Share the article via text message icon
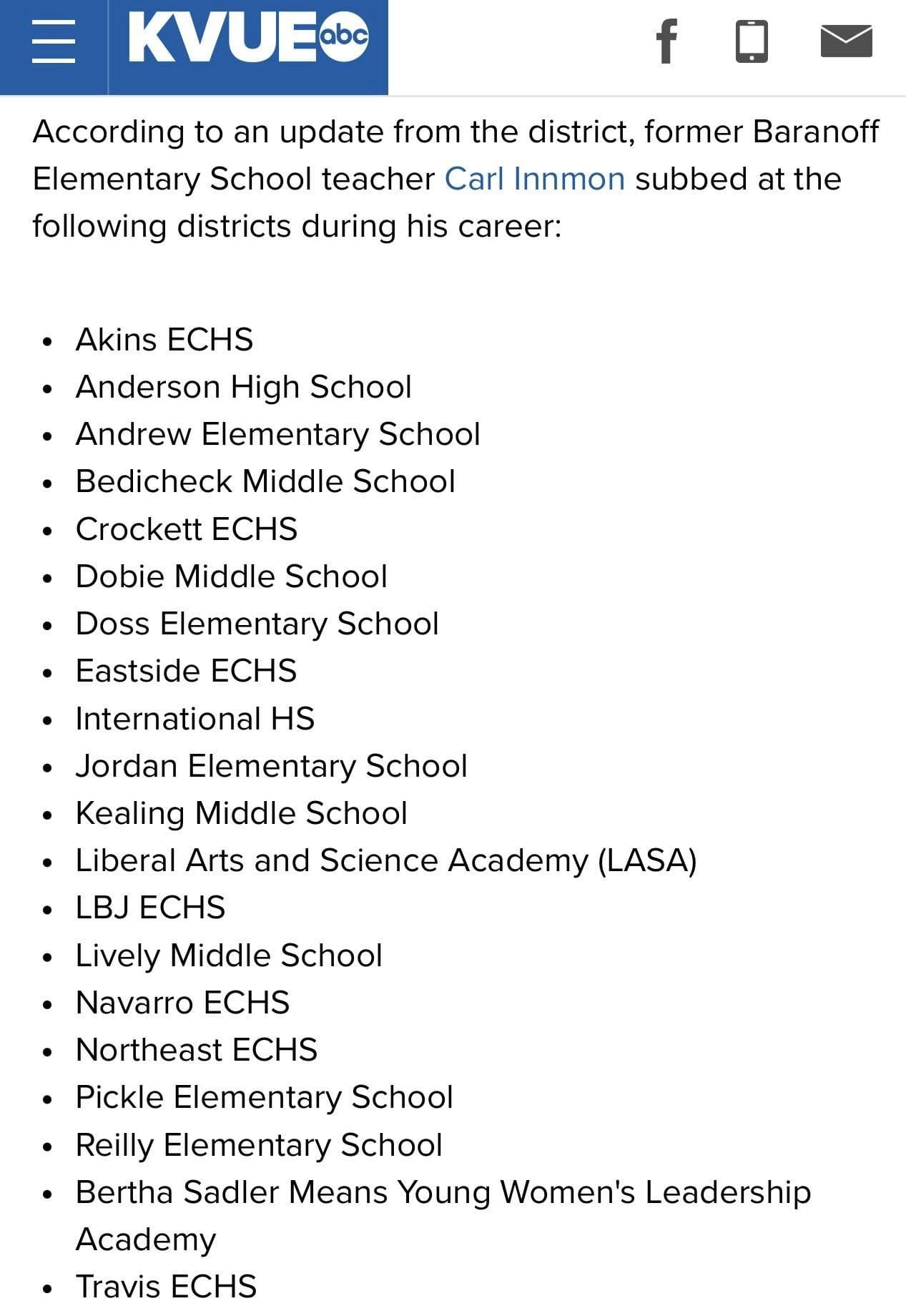Image resolution: width=906 pixels, height=1316 pixels. [x=752, y=41]
